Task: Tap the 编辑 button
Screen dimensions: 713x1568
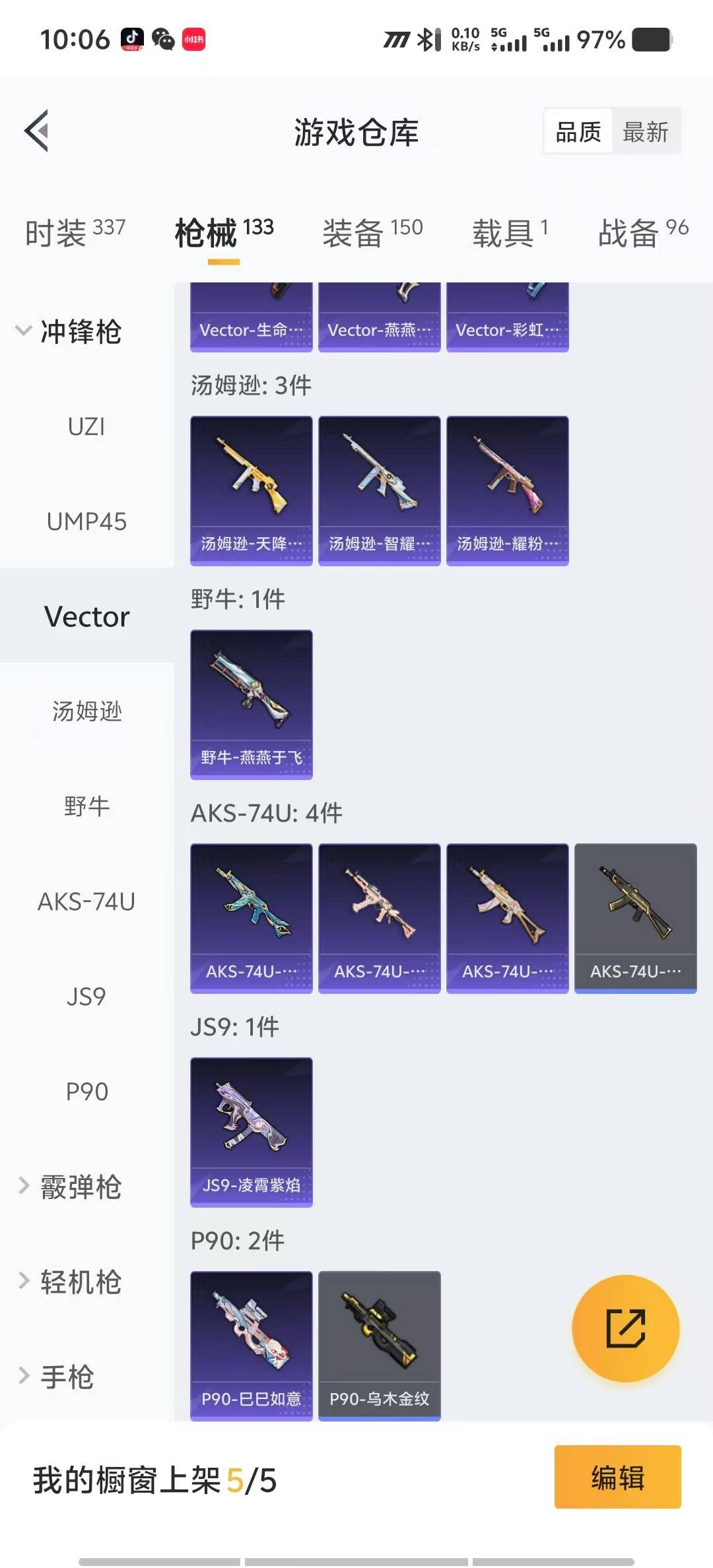Action: 617,1477
